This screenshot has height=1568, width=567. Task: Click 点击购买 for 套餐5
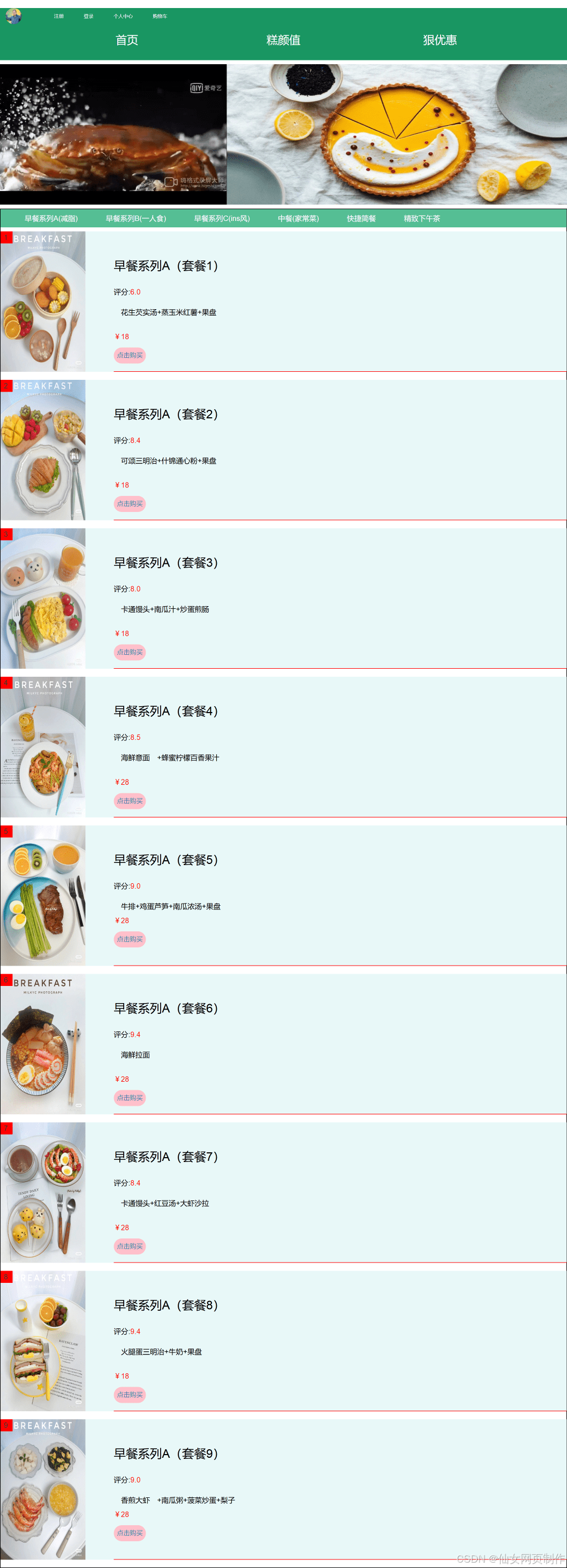pyautogui.click(x=129, y=939)
